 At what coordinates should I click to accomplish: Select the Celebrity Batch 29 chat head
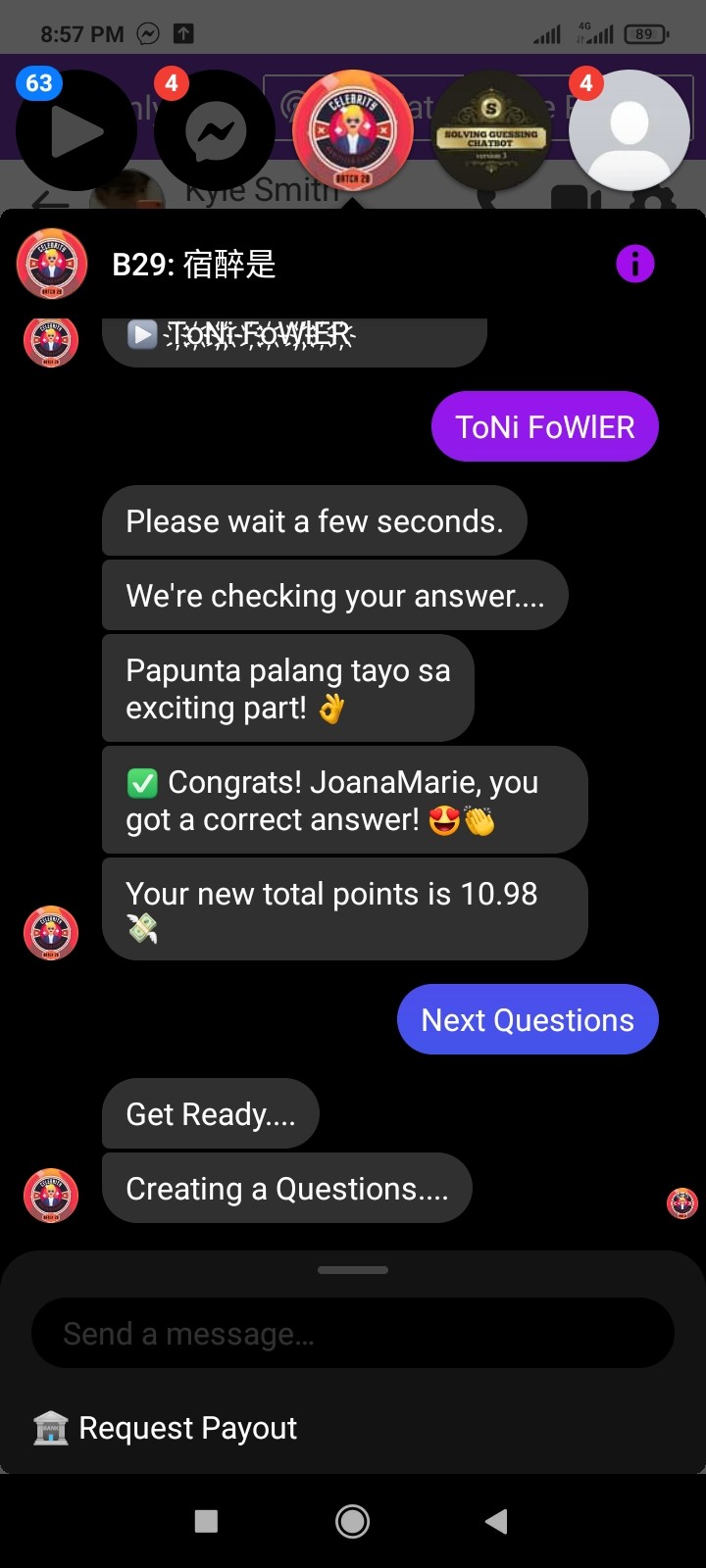point(353,130)
